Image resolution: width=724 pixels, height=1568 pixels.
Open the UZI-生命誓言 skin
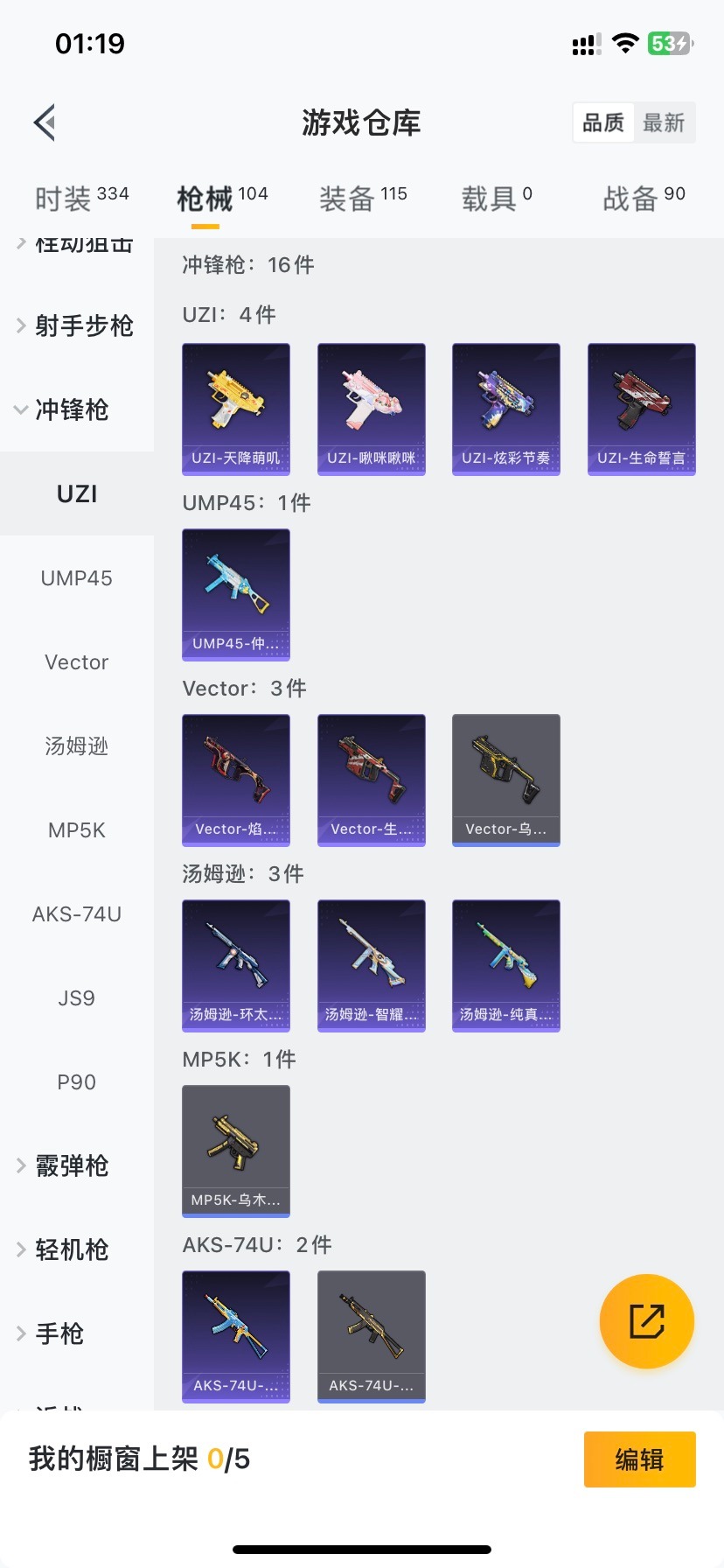[641, 409]
